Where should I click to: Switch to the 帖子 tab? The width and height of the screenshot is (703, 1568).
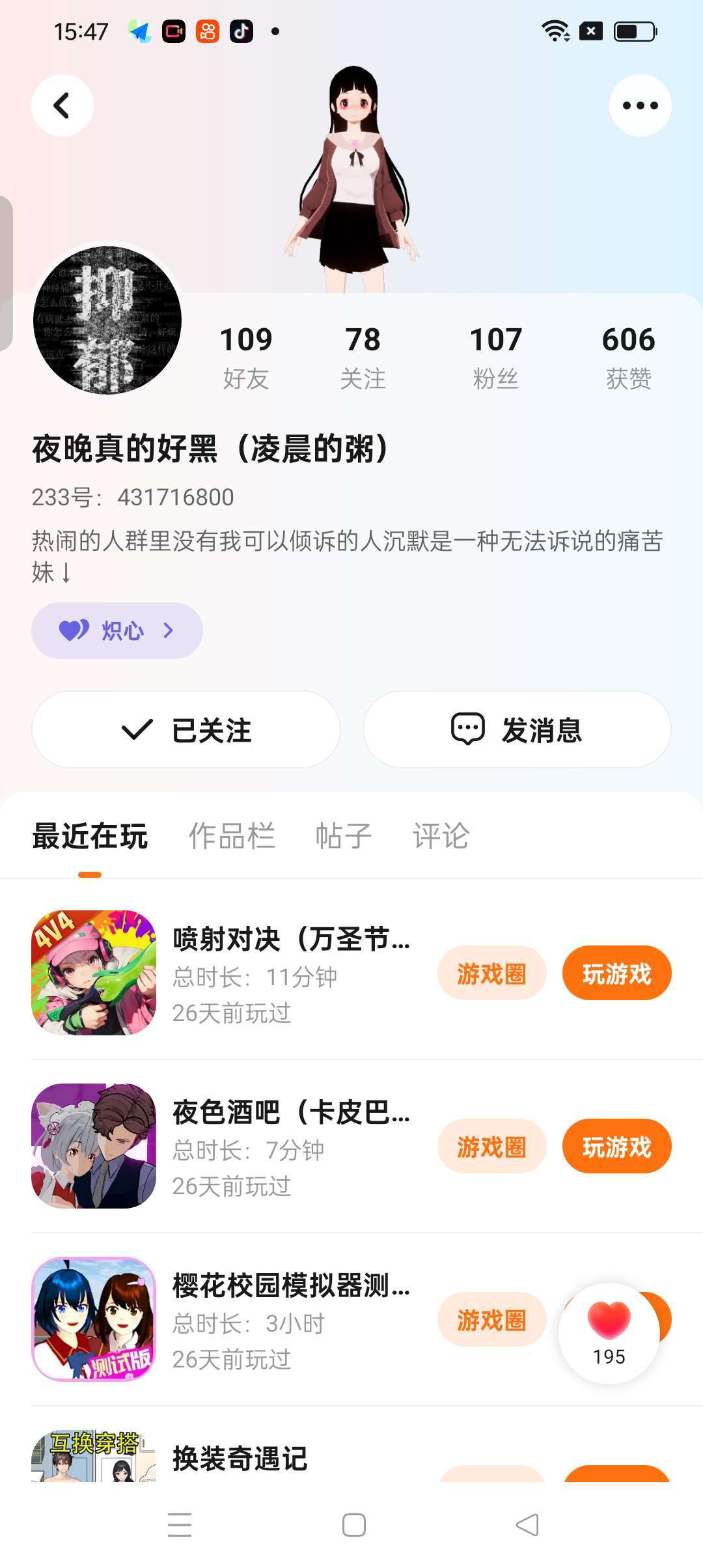[343, 836]
